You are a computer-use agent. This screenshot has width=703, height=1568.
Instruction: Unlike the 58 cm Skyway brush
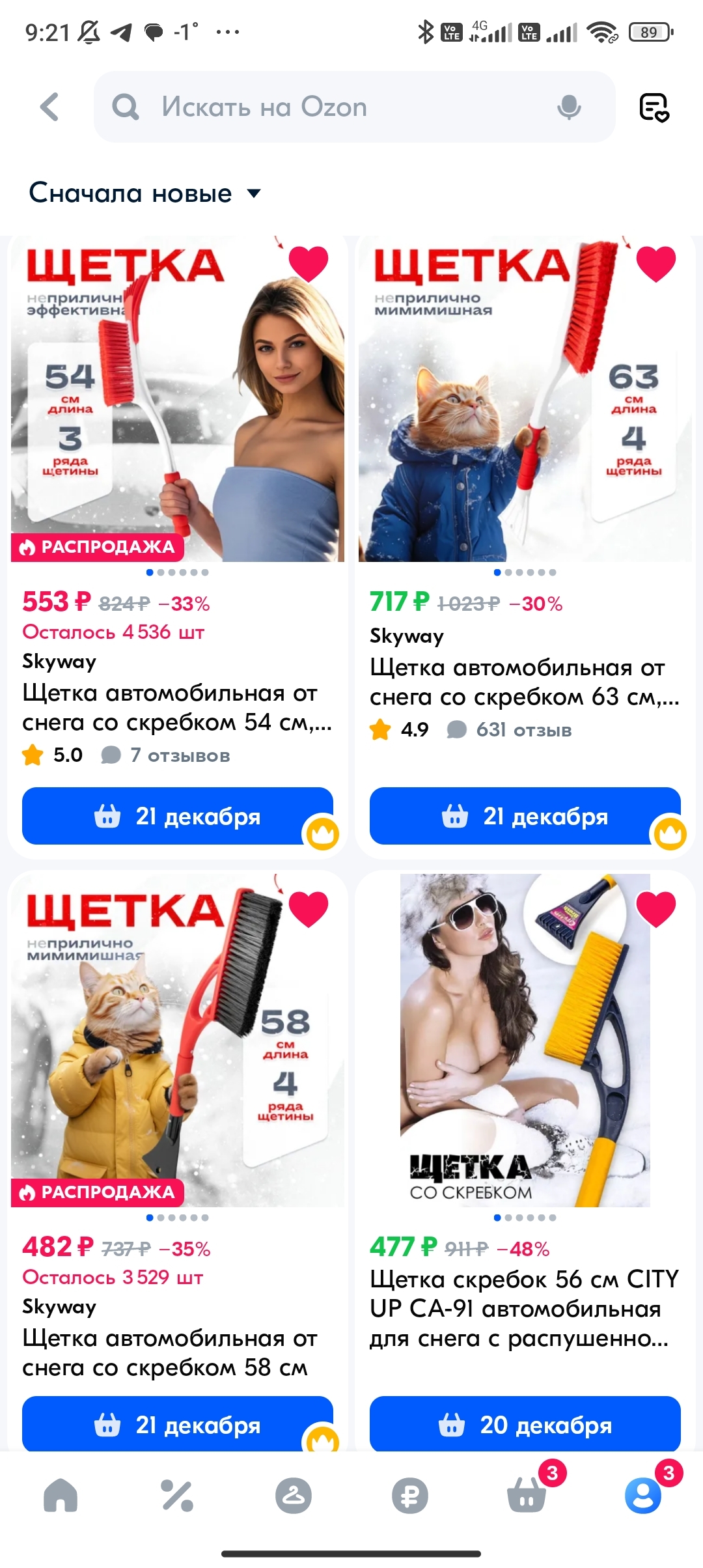(309, 908)
